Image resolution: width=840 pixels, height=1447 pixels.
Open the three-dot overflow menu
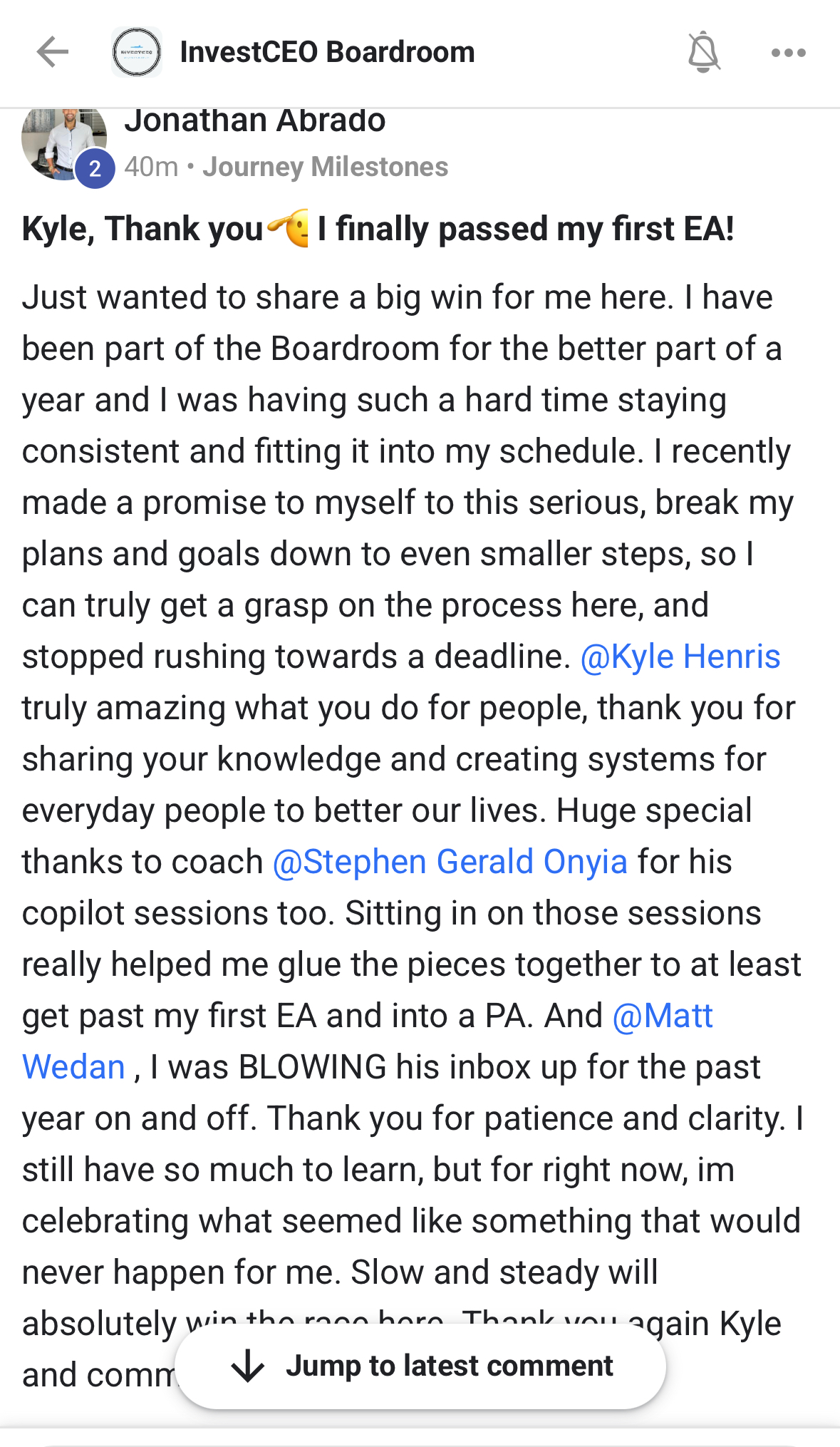coord(789,53)
